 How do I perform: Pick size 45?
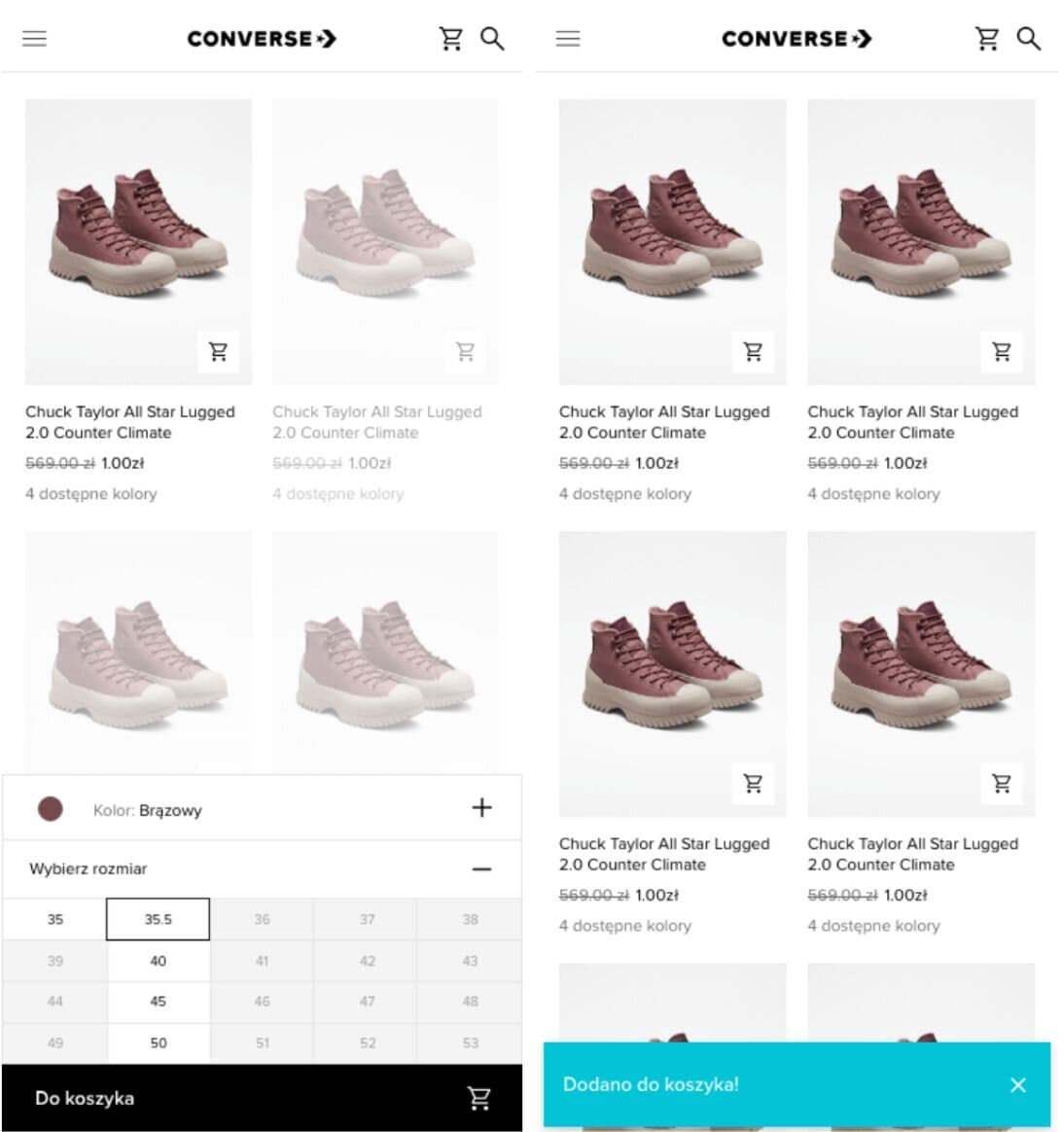pos(158,1002)
